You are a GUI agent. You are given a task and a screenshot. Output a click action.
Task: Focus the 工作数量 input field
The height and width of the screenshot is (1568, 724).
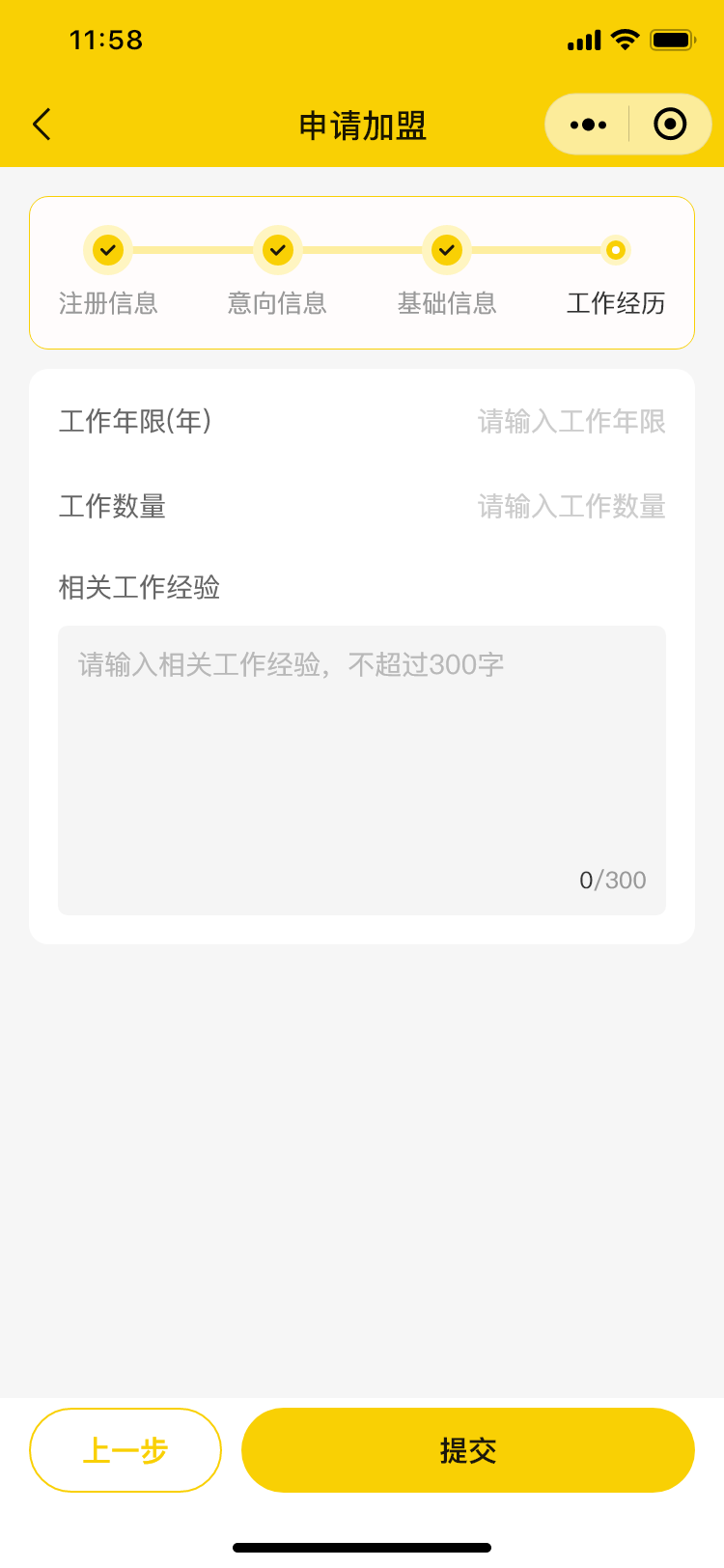(571, 507)
